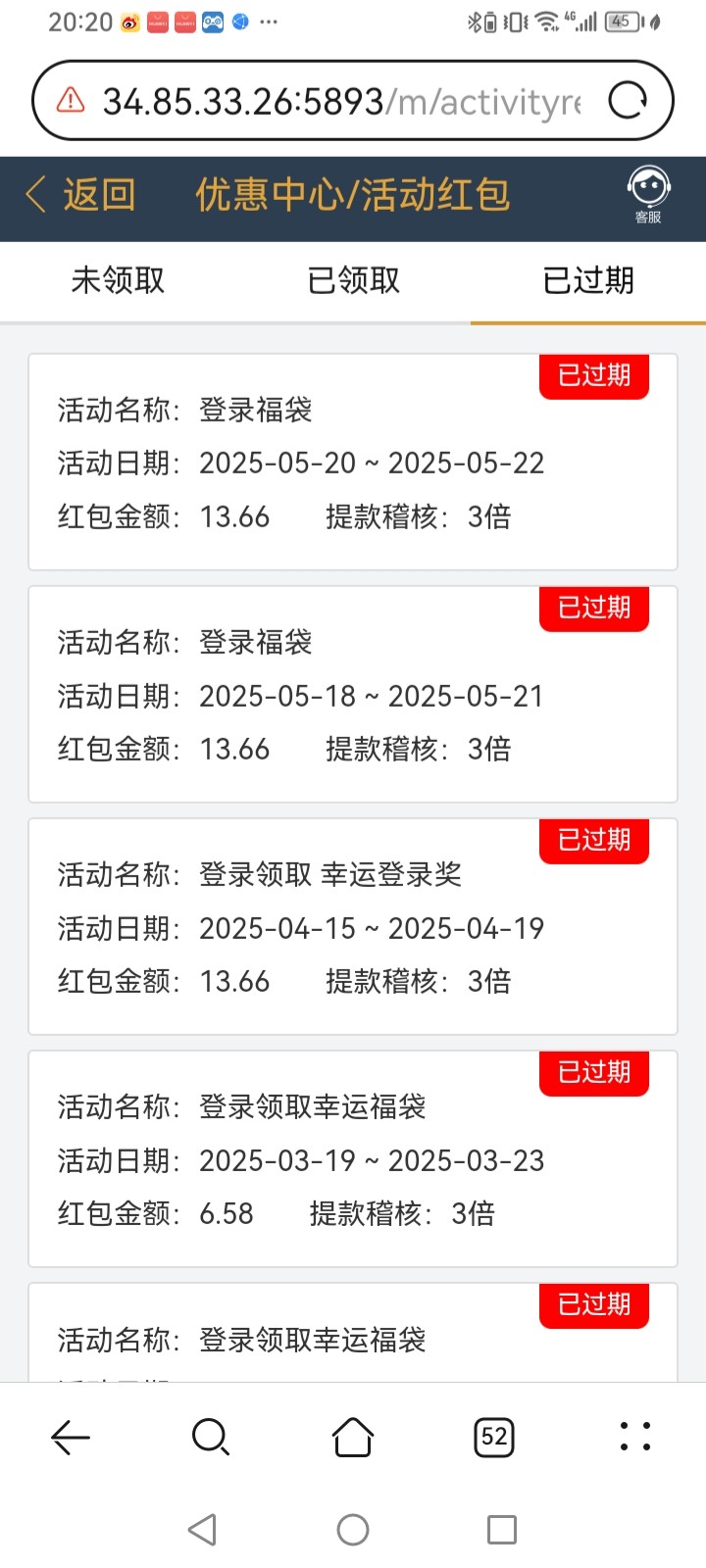
Task: Switch to the 未领取 tab
Action: (118, 281)
